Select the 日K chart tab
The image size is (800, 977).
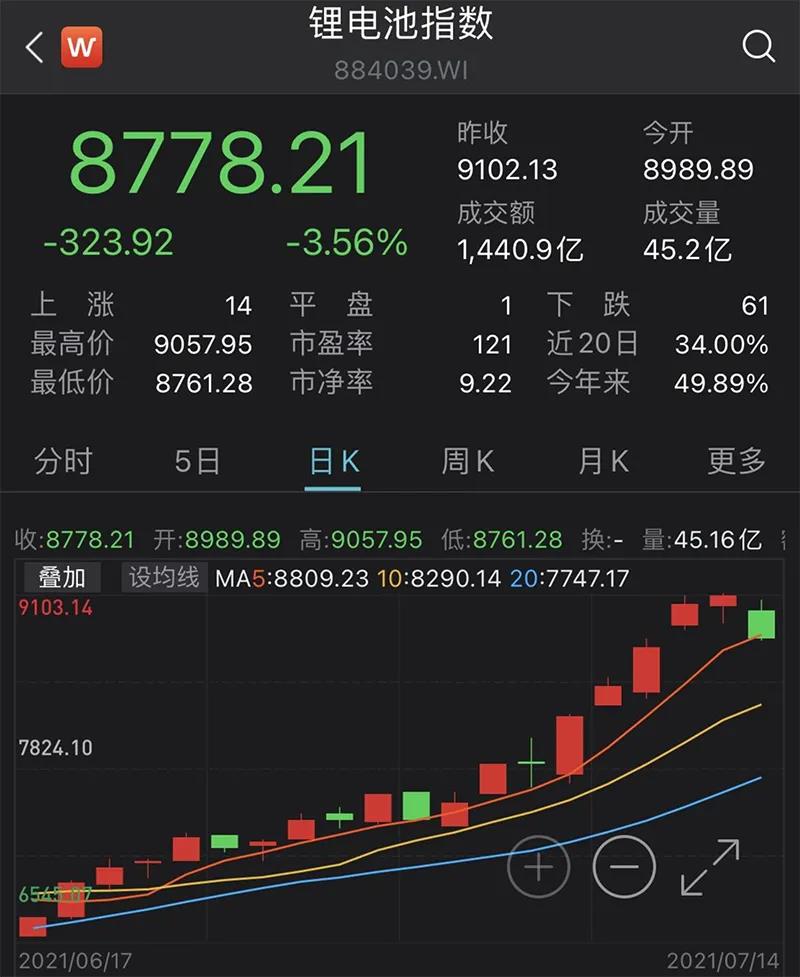pos(333,461)
